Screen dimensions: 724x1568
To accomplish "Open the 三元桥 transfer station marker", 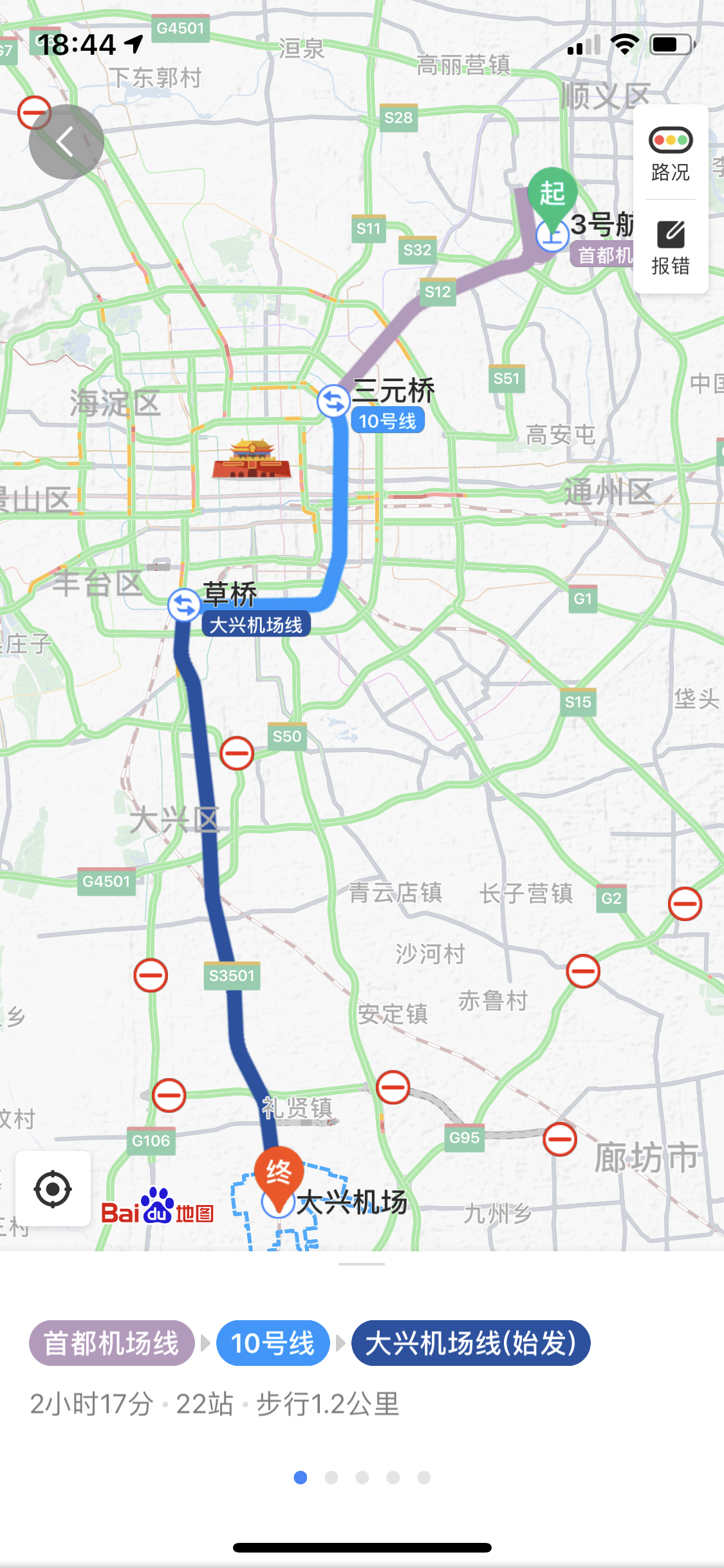I will coord(333,401).
